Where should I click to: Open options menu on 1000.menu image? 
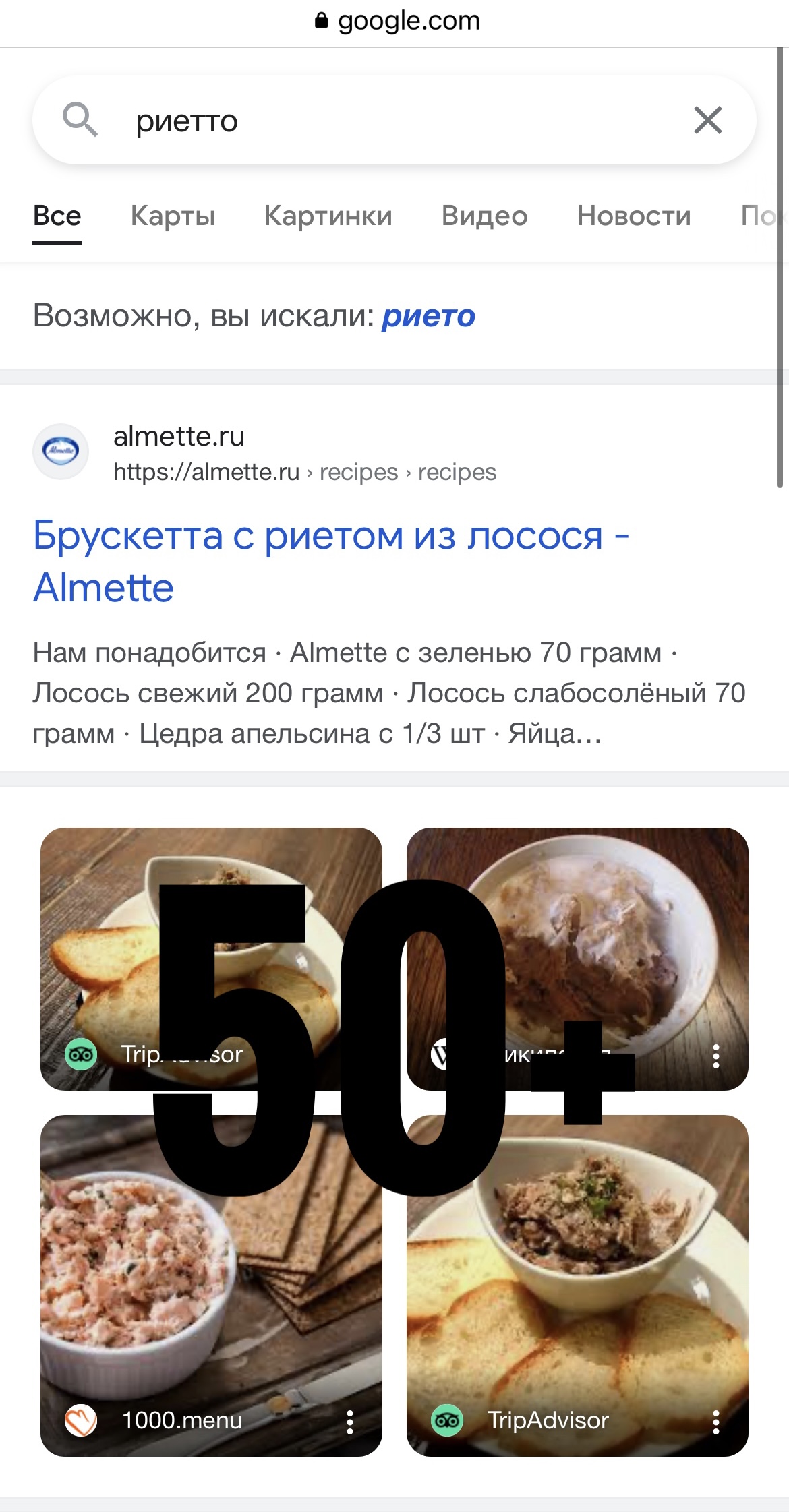point(349,1421)
